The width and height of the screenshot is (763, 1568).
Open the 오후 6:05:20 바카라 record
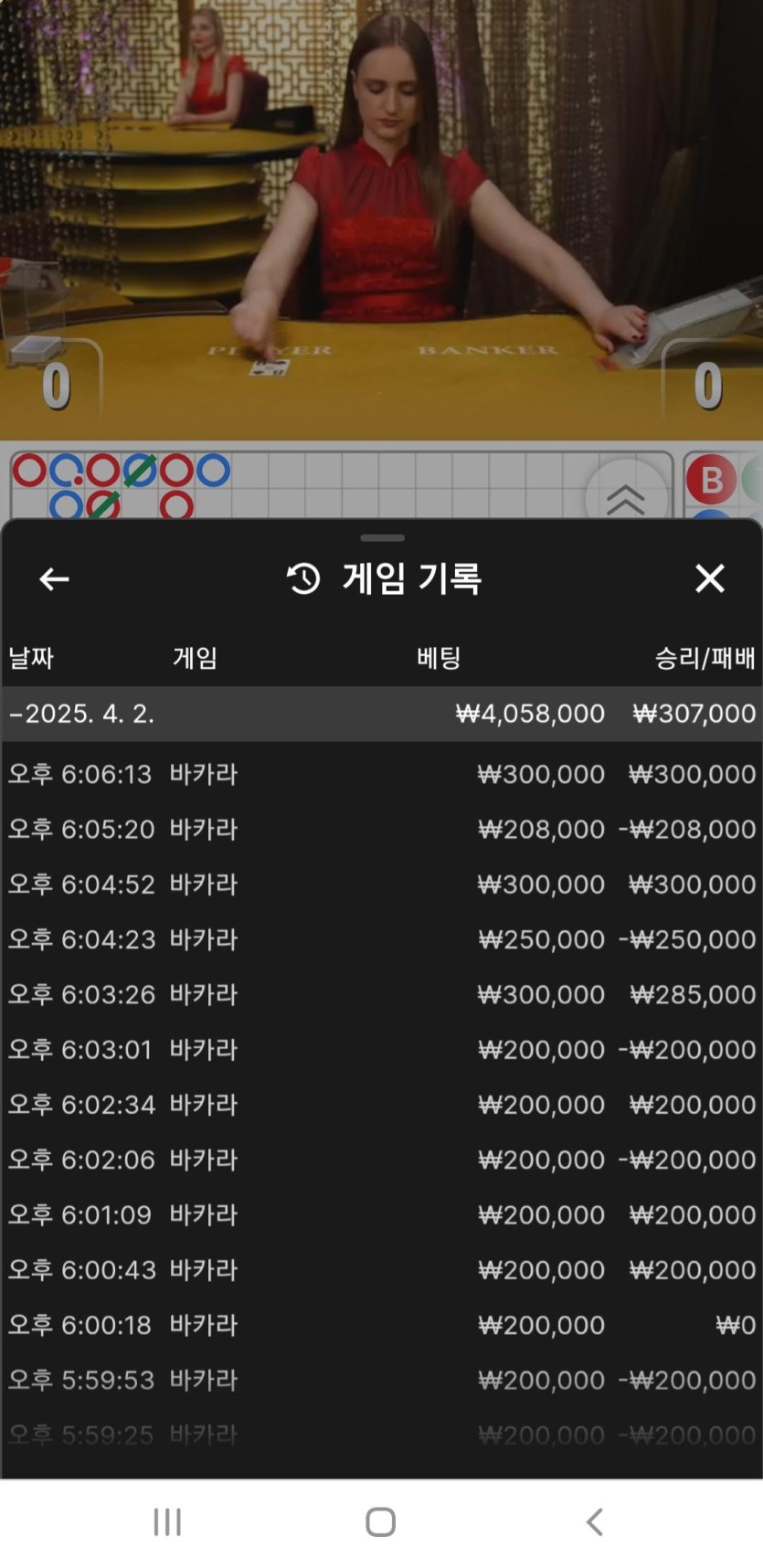pos(381,829)
